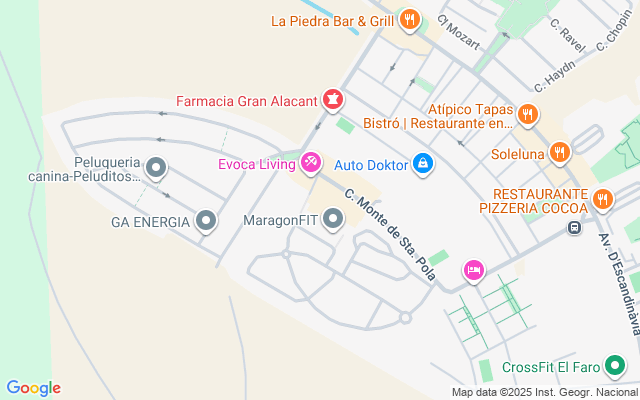Select the pink hotel marker
The width and height of the screenshot is (640, 400).
coord(474,270)
